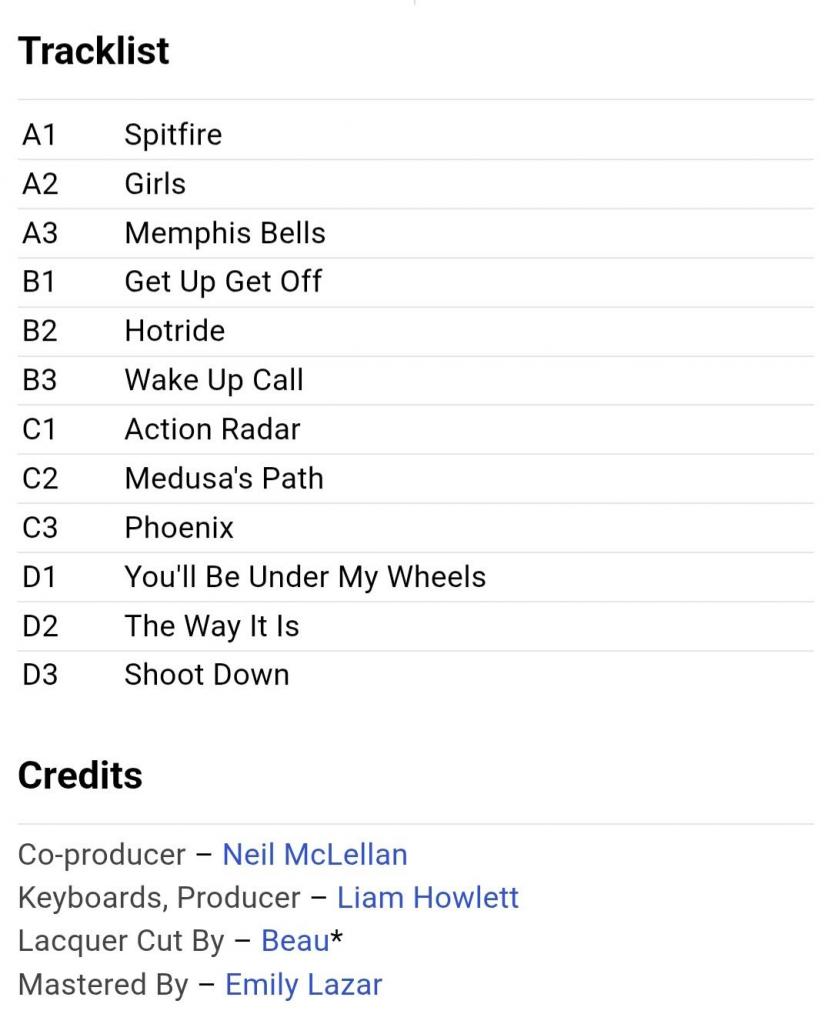View Liam Howlett's artist page
831x1024 pixels.
click(427, 898)
